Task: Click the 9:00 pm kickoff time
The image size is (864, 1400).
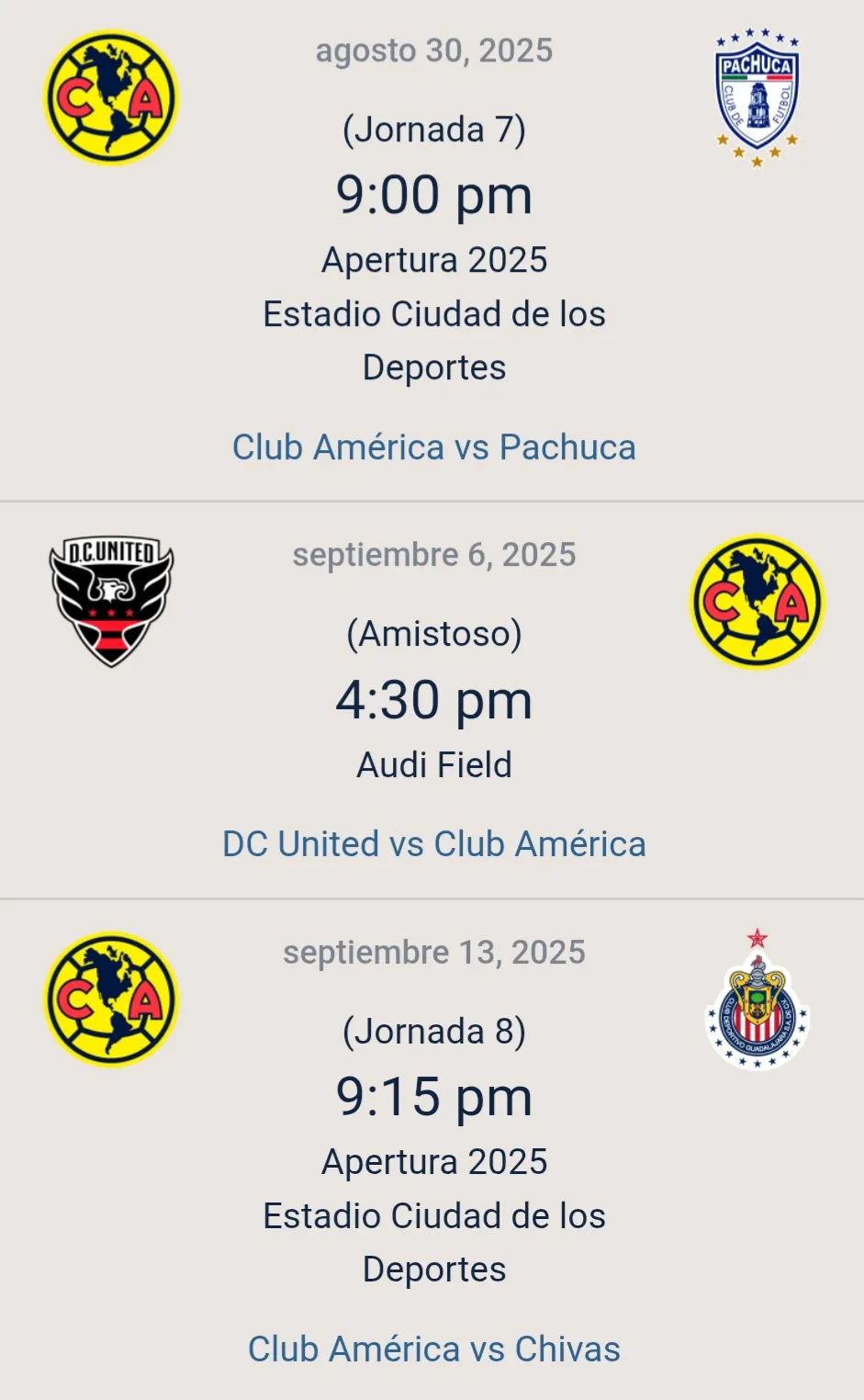Action: (434, 194)
